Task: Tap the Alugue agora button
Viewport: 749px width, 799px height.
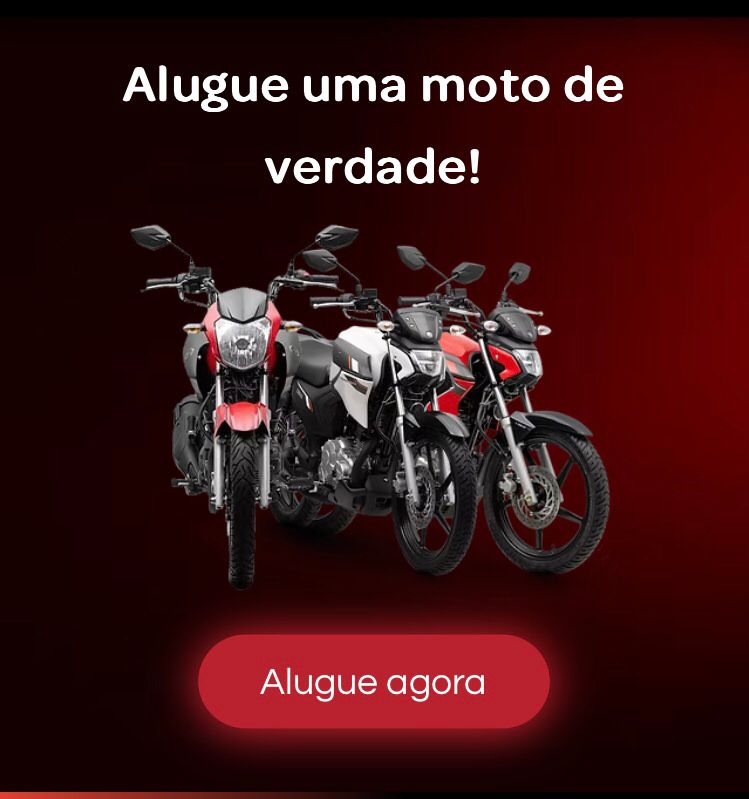Action: pyautogui.click(x=374, y=682)
